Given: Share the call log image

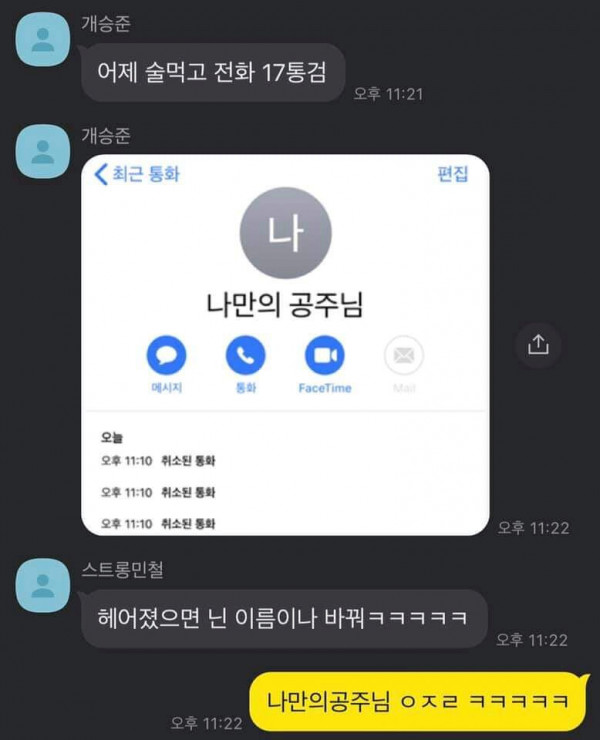Looking at the screenshot, I should click(x=538, y=345).
